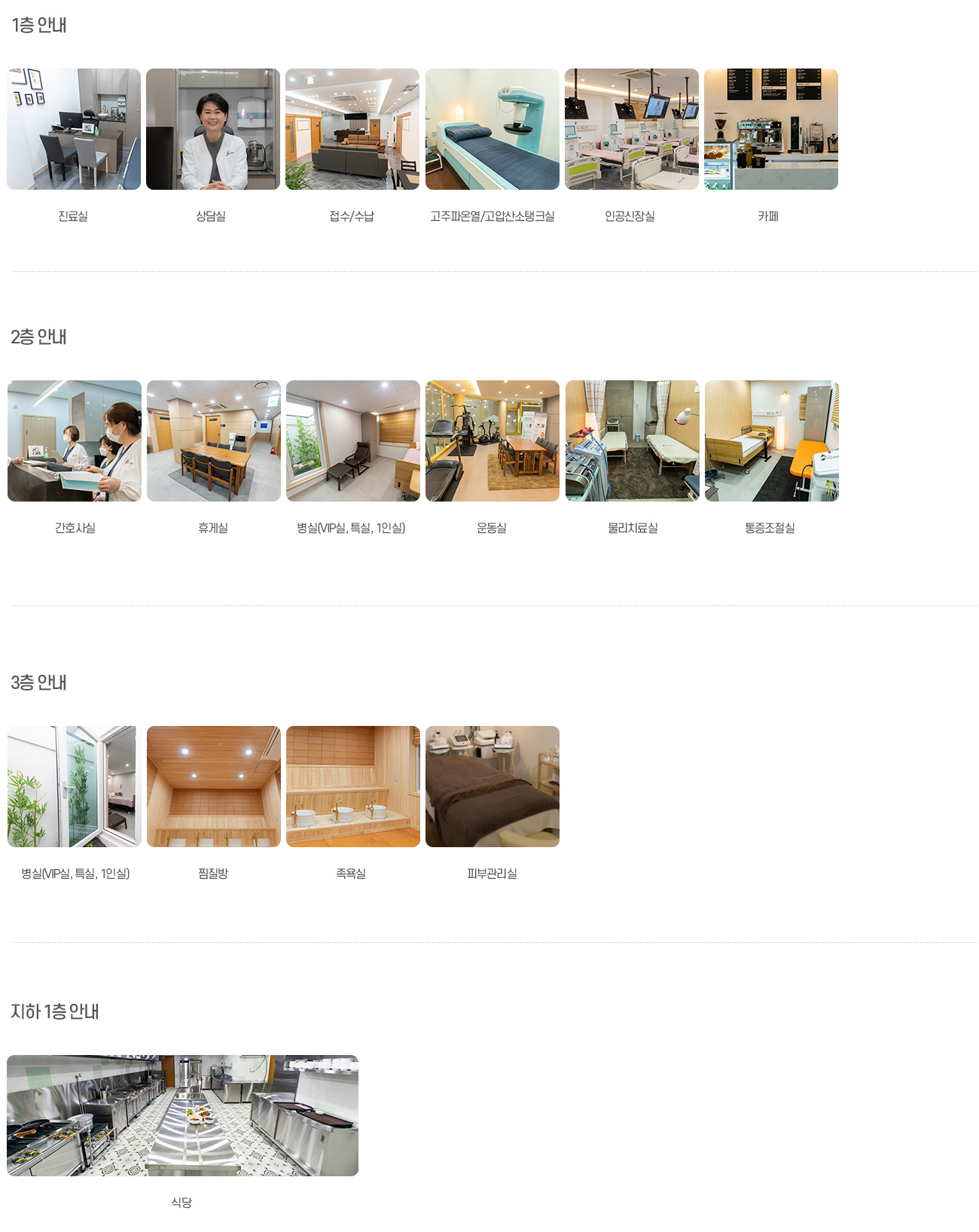Screen dimensions: 979x1232
Task: View the 식당 kitchen photo
Action: [182, 1115]
